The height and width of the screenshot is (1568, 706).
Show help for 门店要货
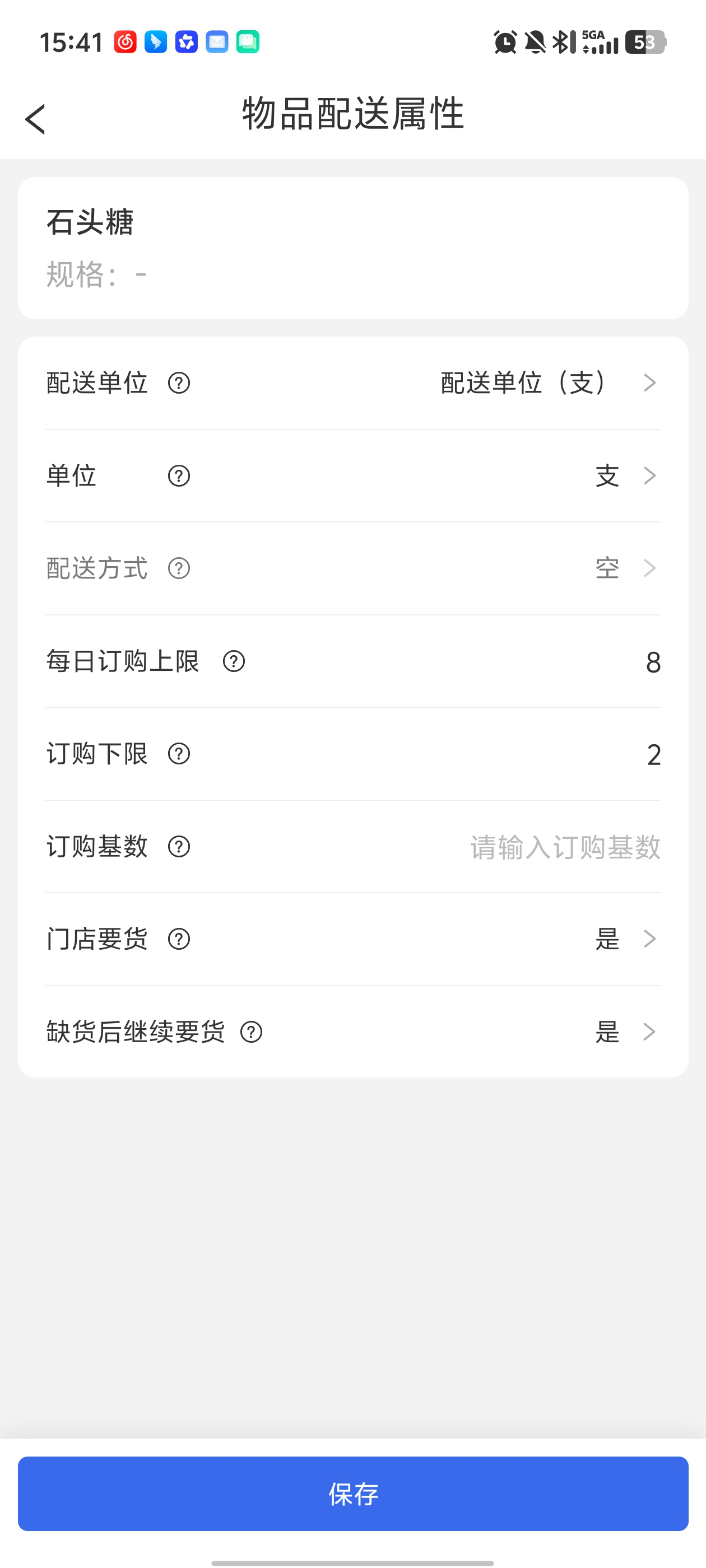179,939
